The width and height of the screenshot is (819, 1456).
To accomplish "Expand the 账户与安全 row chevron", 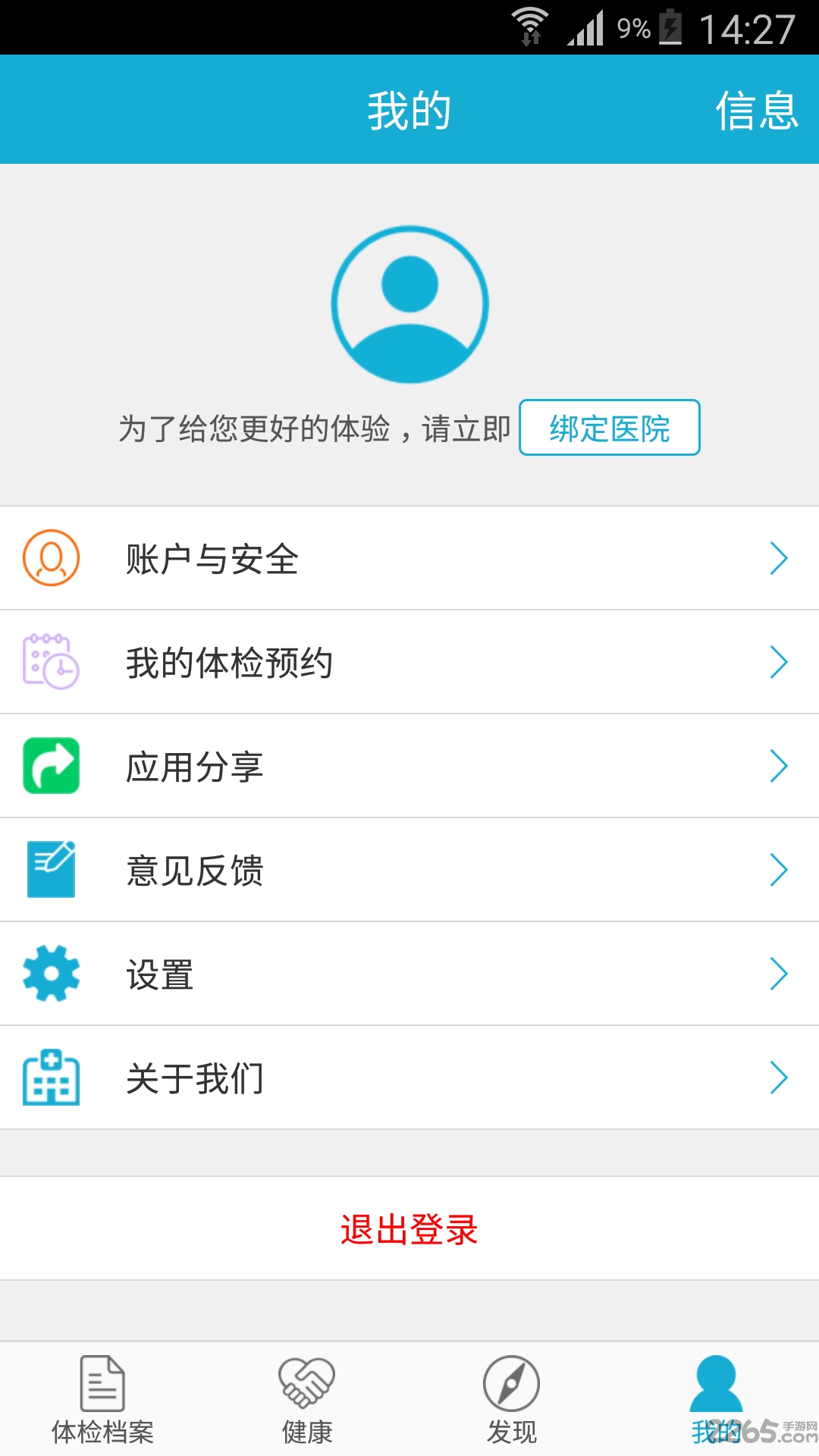I will 780,558.
